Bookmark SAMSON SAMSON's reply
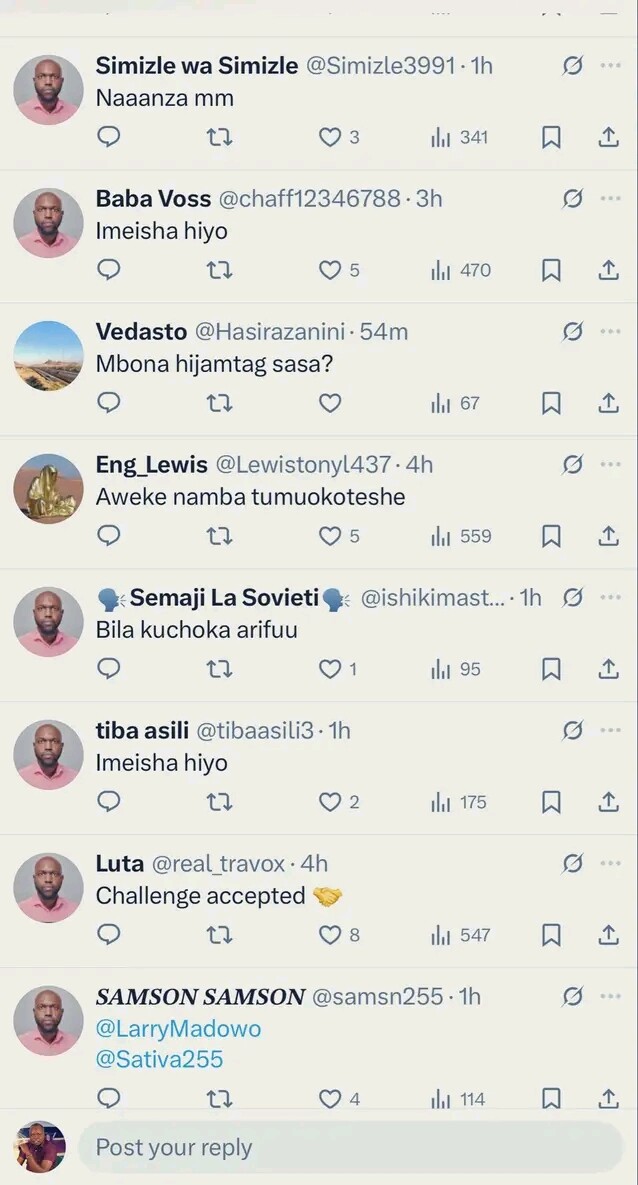This screenshot has width=638, height=1185. pos(551,1099)
